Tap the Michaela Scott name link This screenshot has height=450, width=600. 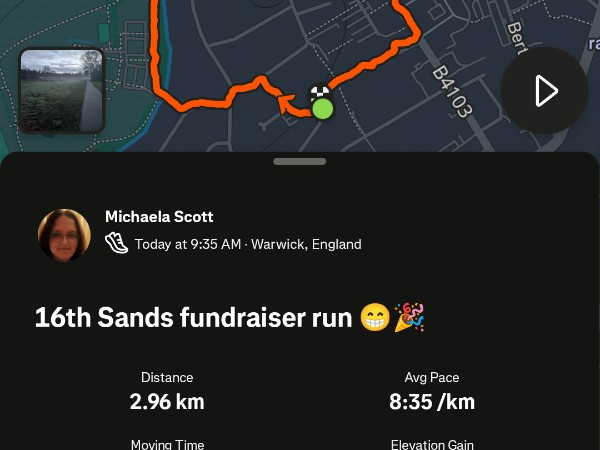(159, 217)
